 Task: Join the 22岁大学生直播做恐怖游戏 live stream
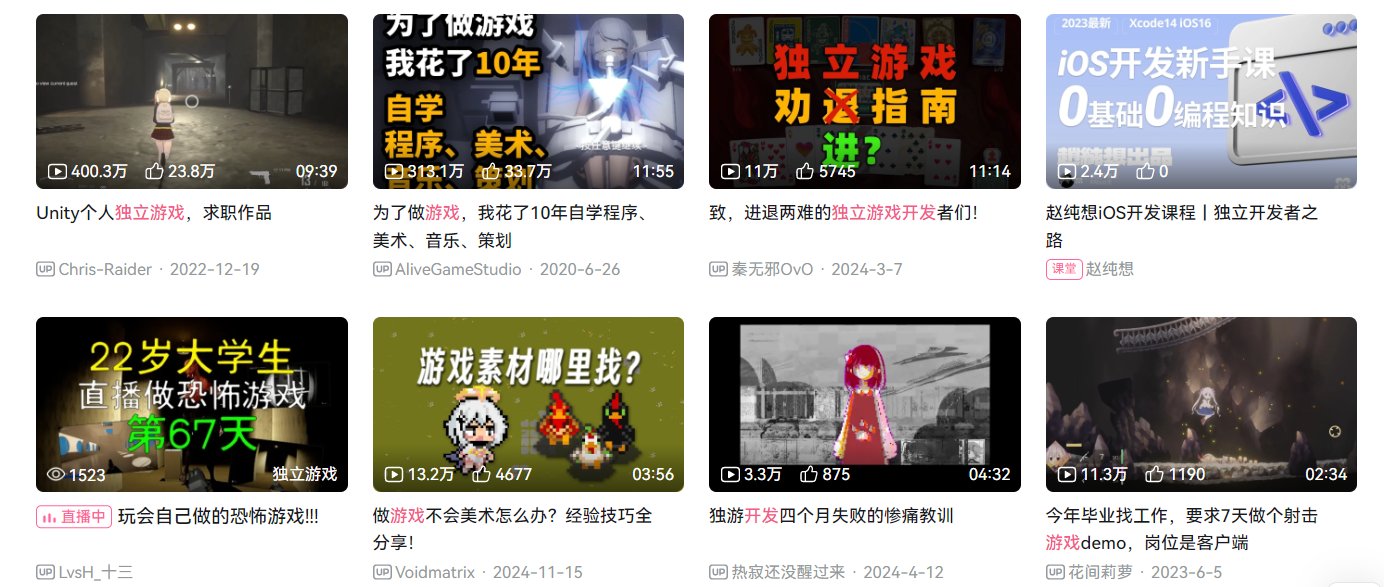pyautogui.click(x=191, y=404)
